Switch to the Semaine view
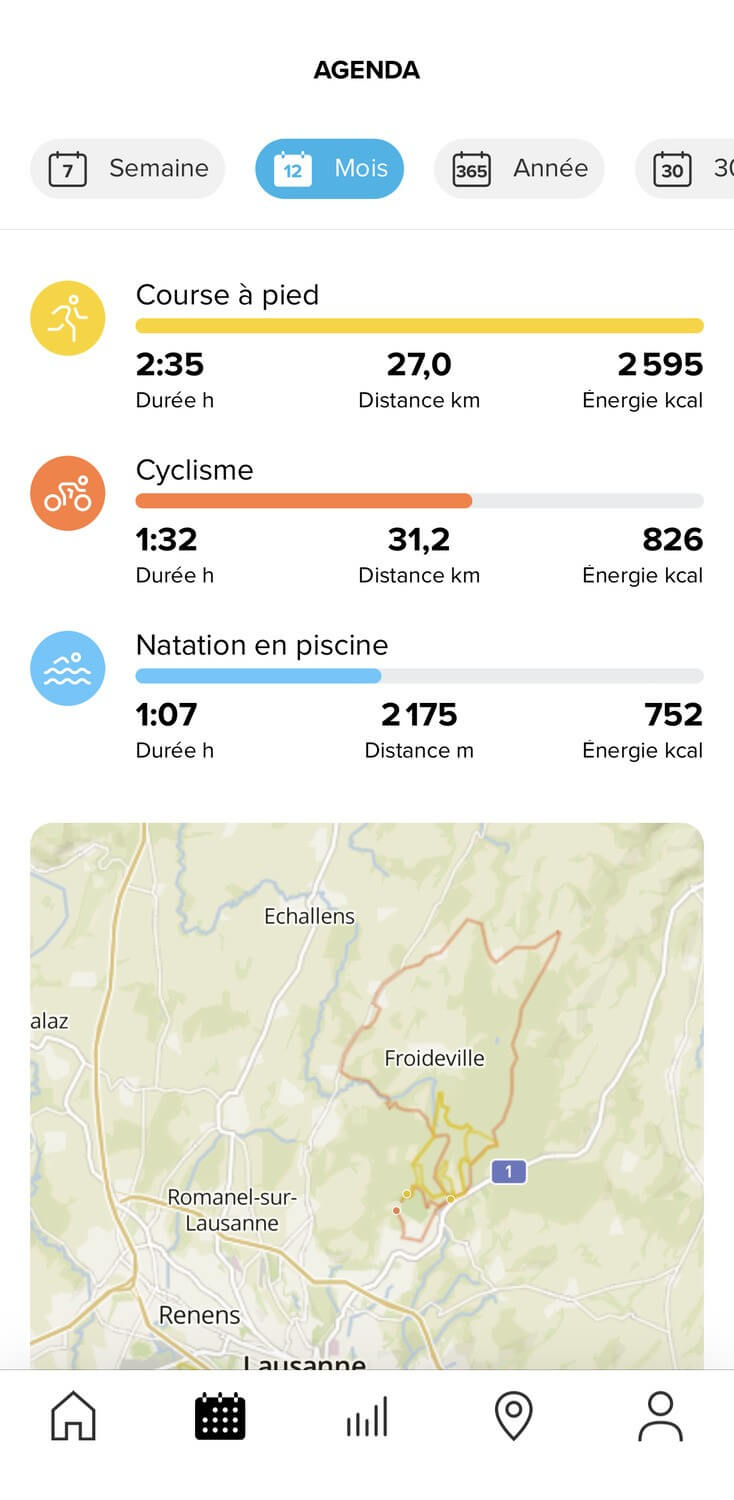The image size is (734, 1500). click(x=127, y=168)
